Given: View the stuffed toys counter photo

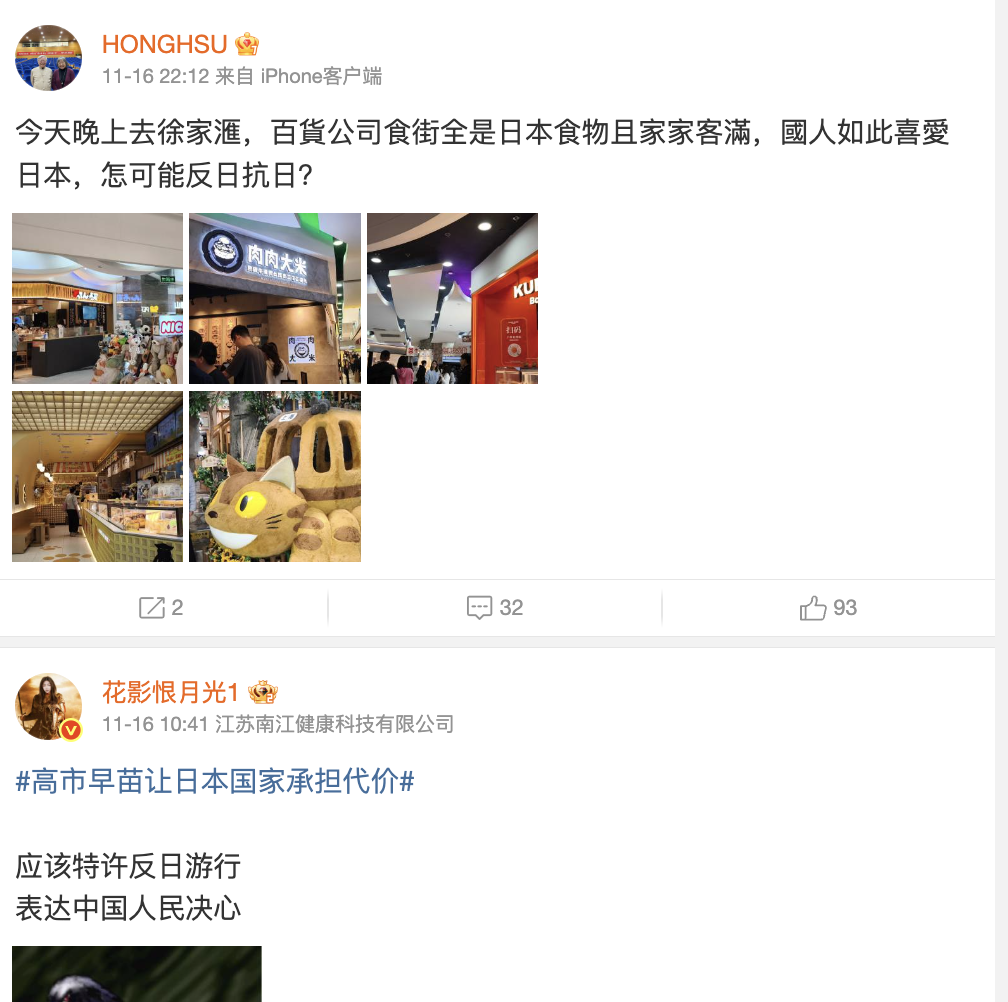Looking at the screenshot, I should (98, 298).
